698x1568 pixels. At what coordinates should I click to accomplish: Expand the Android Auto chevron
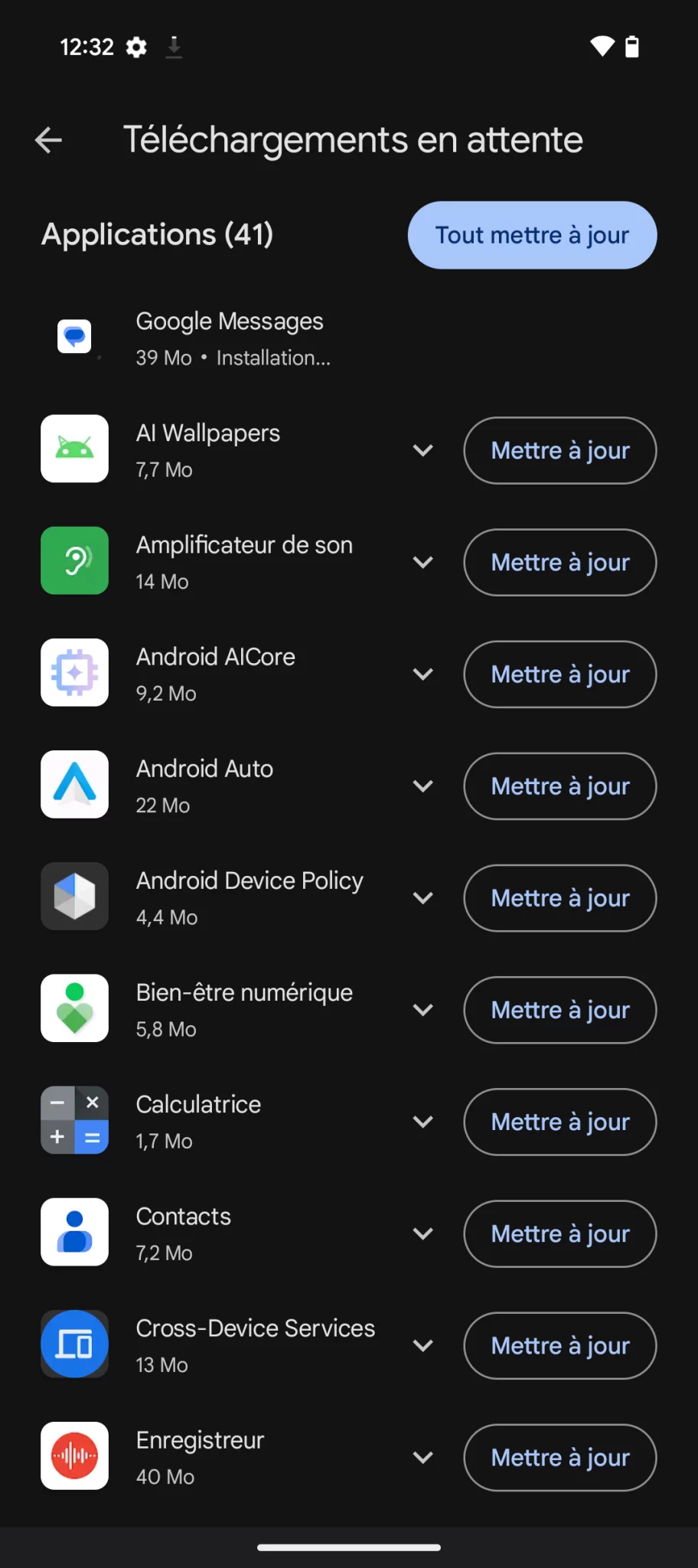423,786
